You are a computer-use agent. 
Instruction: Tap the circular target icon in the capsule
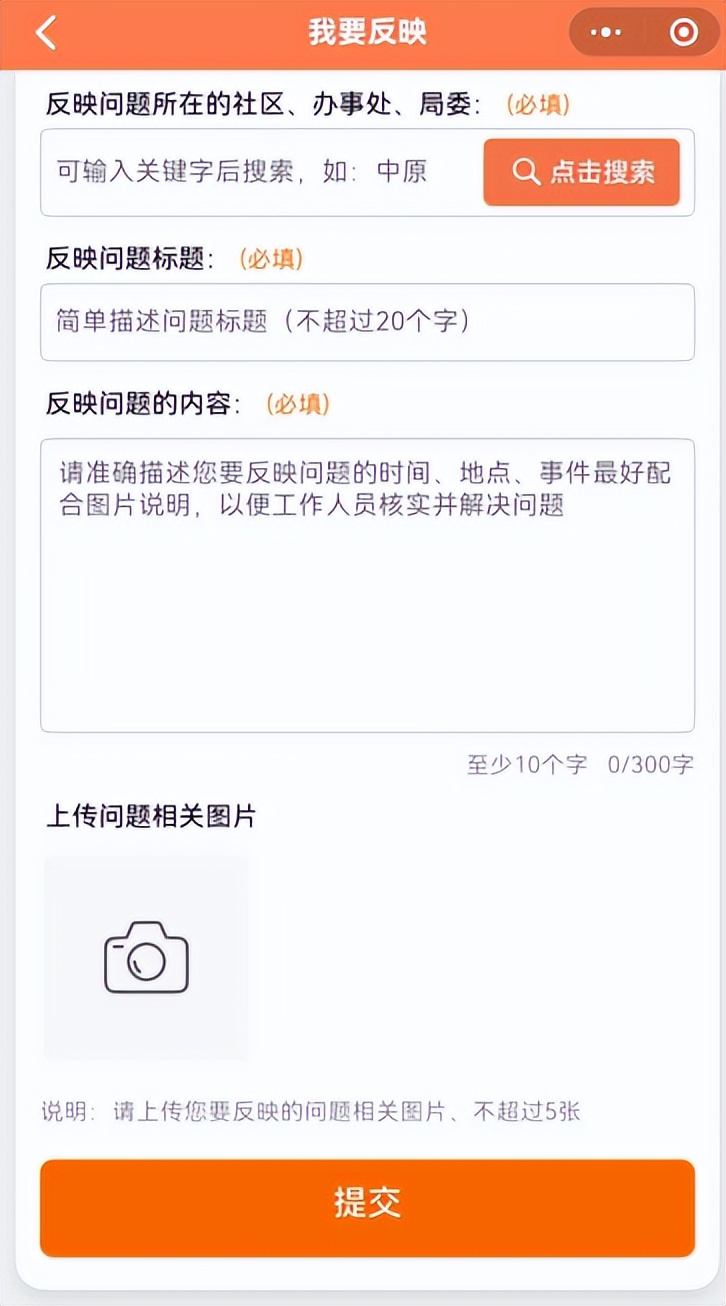(x=682, y=31)
